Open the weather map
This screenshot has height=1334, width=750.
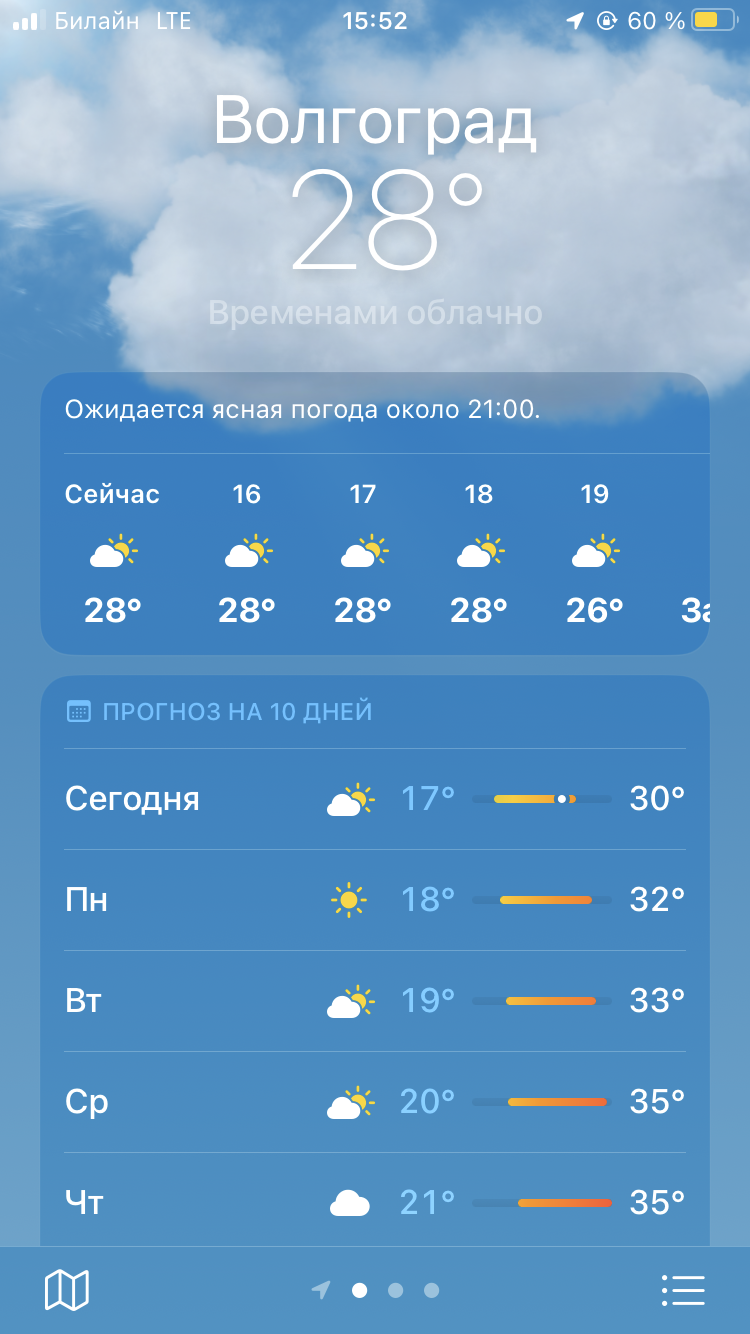coord(67,1290)
